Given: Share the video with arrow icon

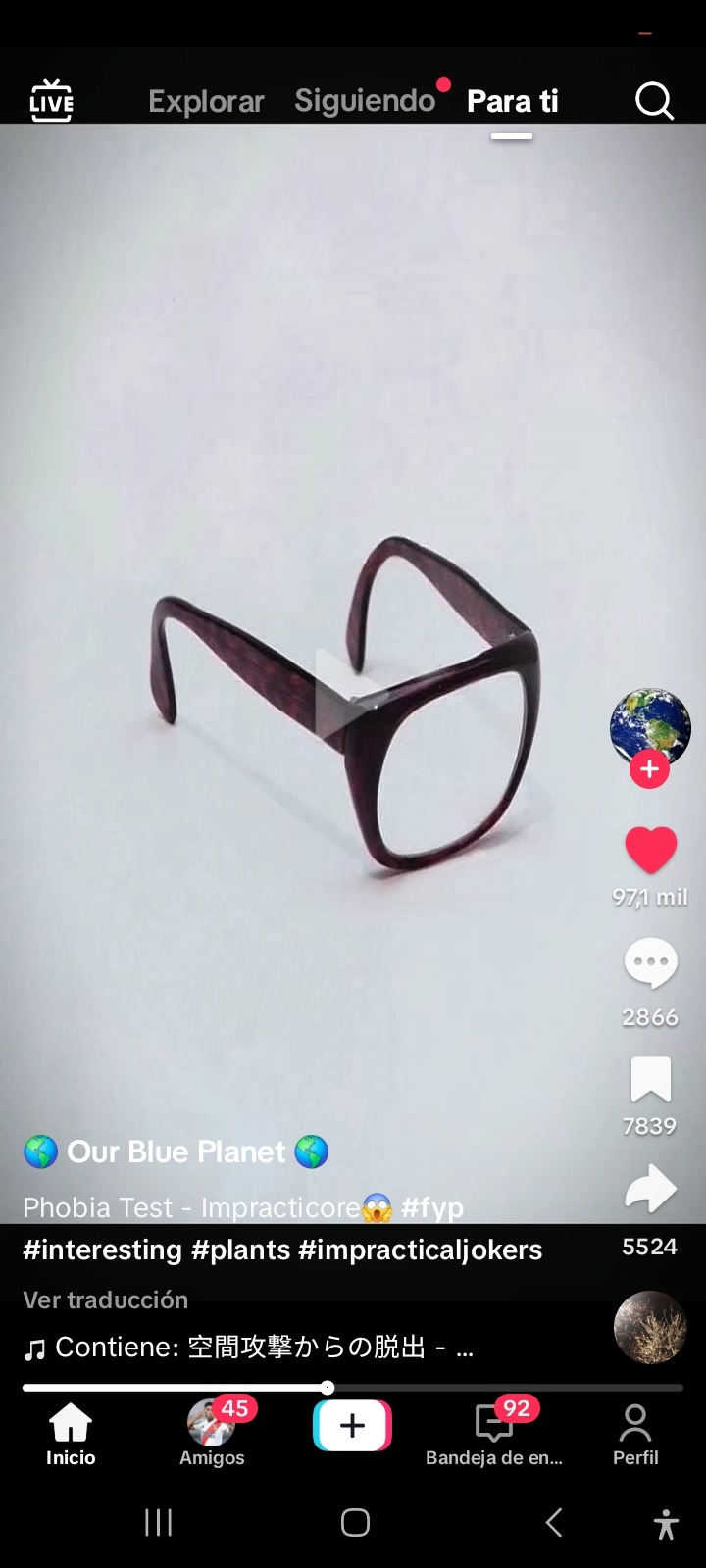Looking at the screenshot, I should pyautogui.click(x=650, y=1190).
